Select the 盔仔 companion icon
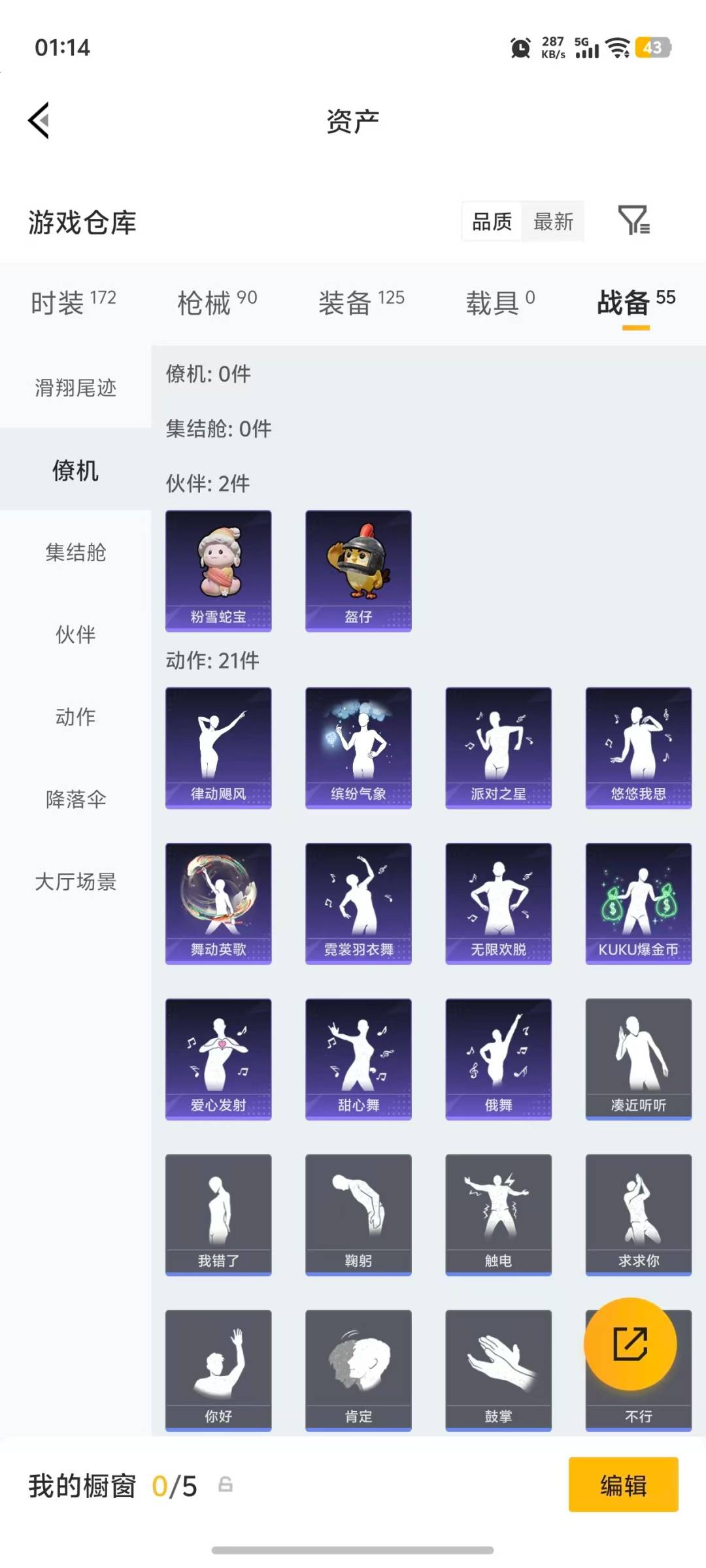Image resolution: width=706 pixels, height=1568 pixels. coord(358,570)
